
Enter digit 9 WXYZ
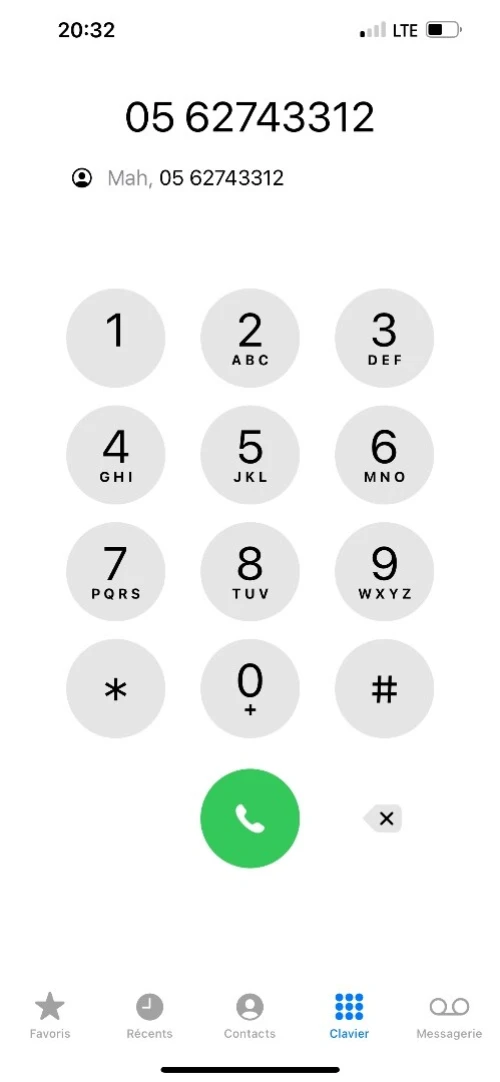click(384, 571)
